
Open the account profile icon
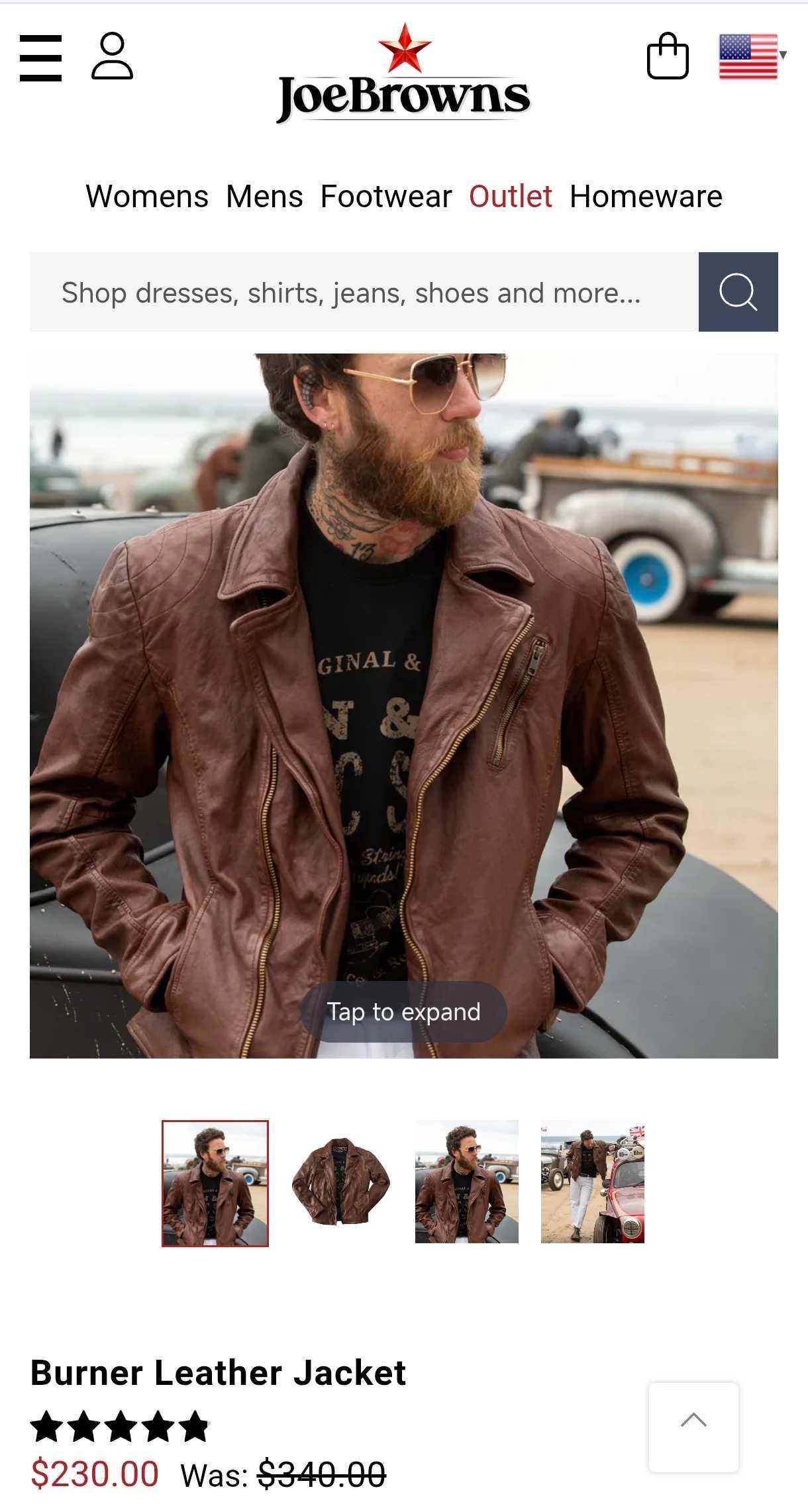point(112,56)
